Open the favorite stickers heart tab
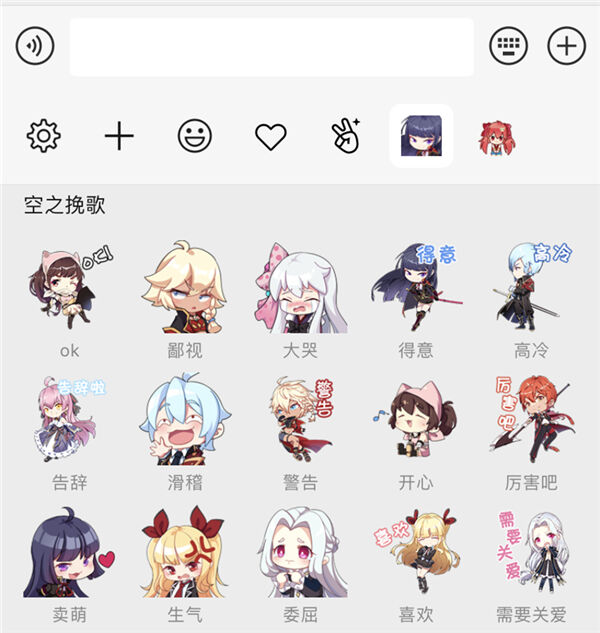600x633 pixels. click(x=271, y=136)
